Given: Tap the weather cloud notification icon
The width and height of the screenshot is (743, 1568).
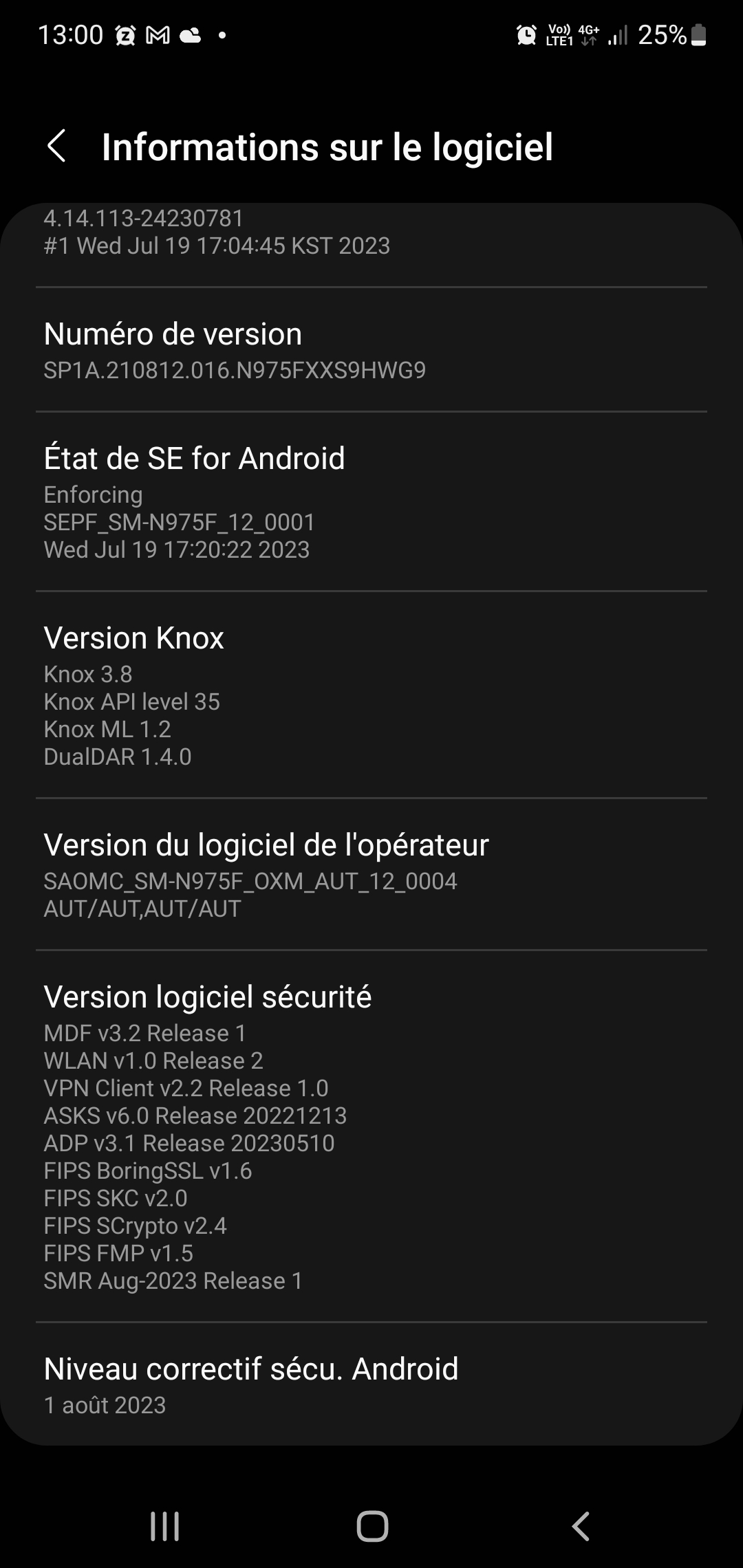Looking at the screenshot, I should [x=189, y=34].
